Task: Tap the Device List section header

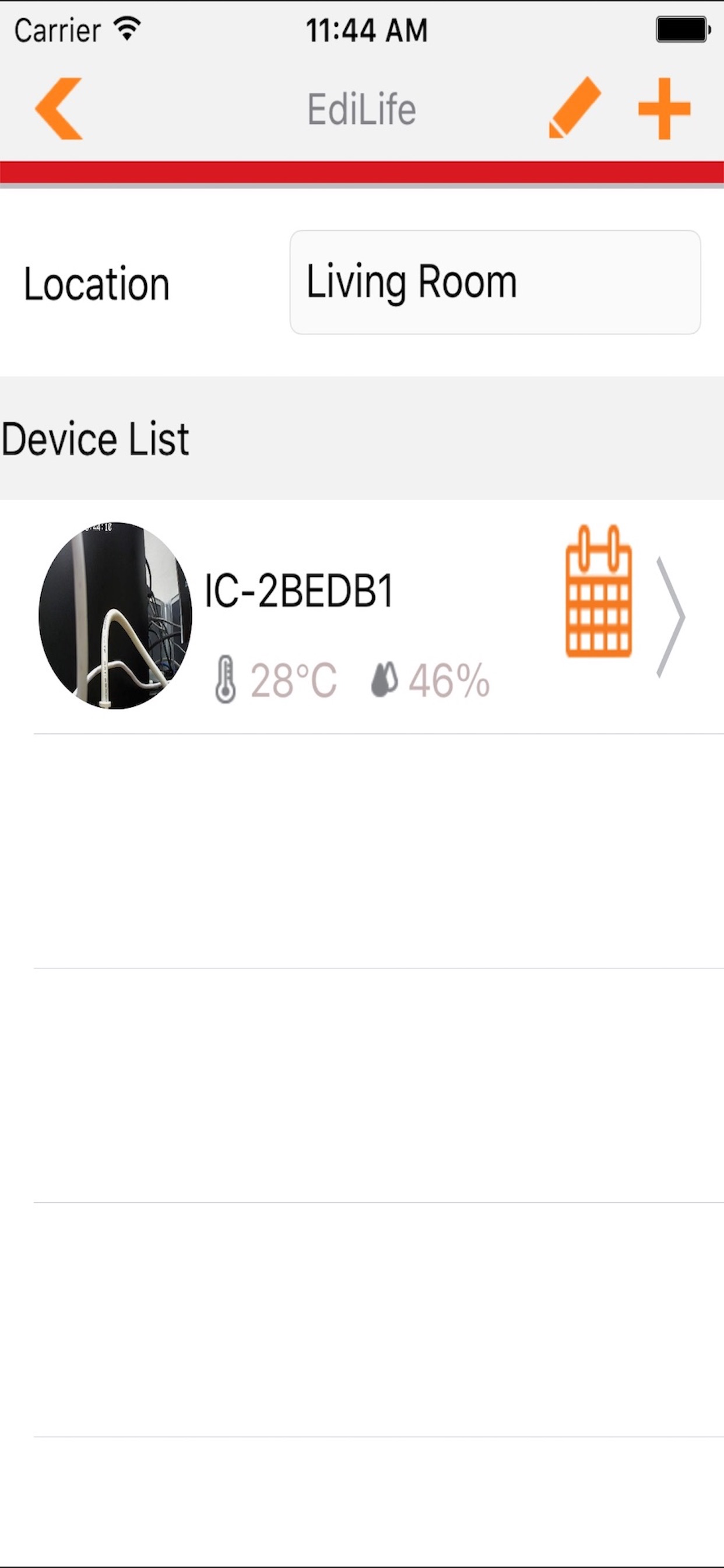Action: coord(95,437)
